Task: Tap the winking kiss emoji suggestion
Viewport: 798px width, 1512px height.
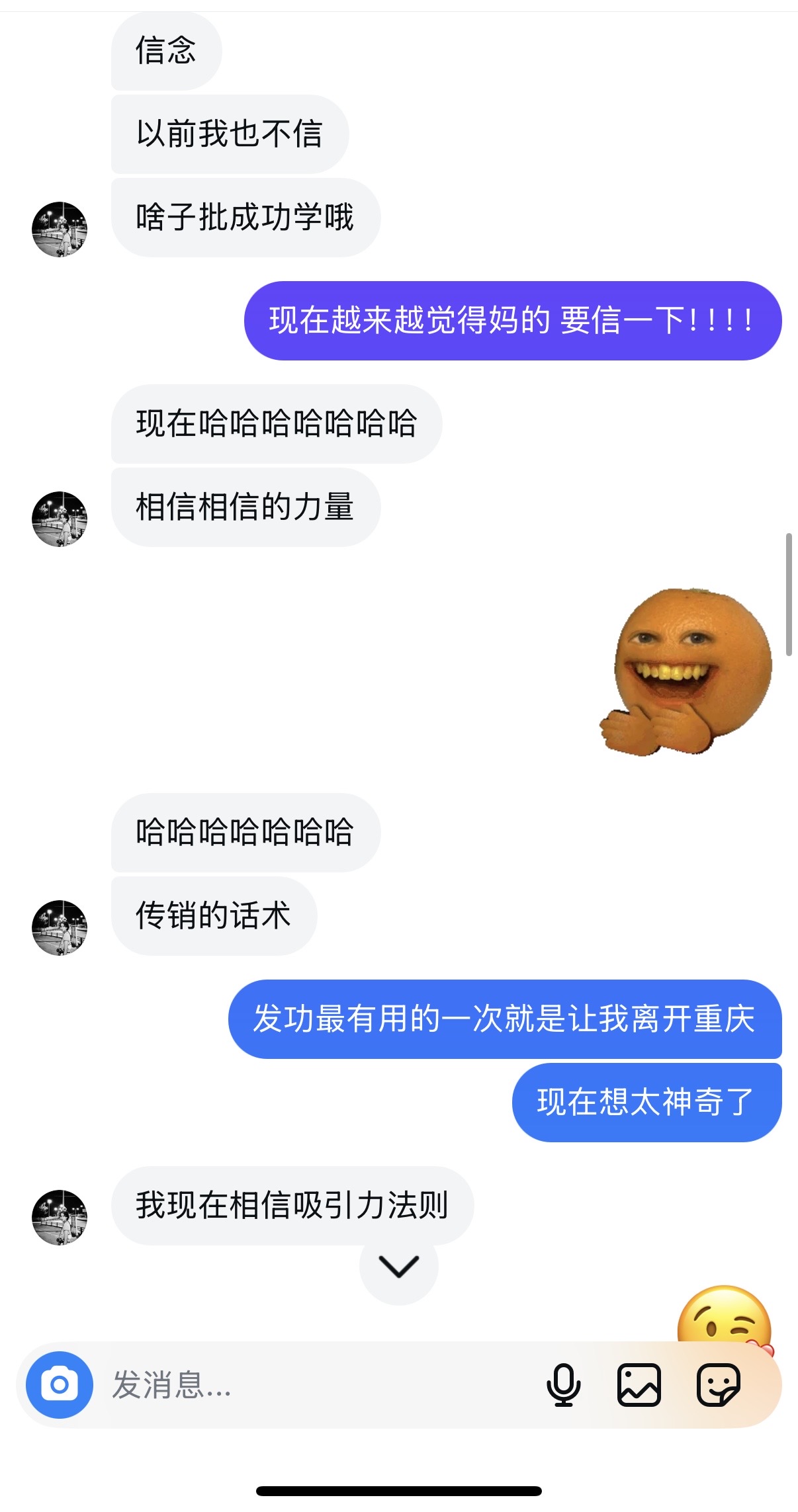Action: coord(725,1315)
